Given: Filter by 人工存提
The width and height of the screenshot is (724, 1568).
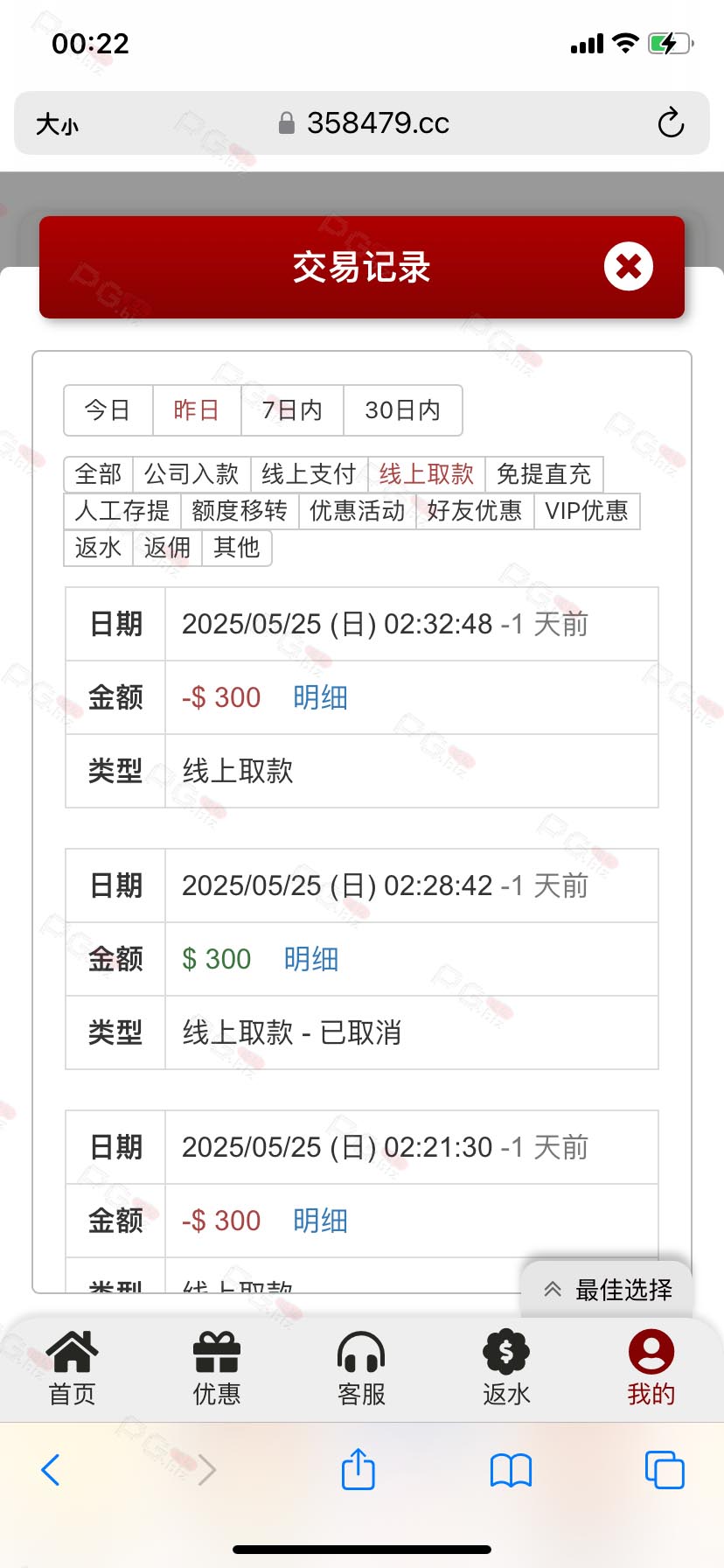Looking at the screenshot, I should 122,511.
